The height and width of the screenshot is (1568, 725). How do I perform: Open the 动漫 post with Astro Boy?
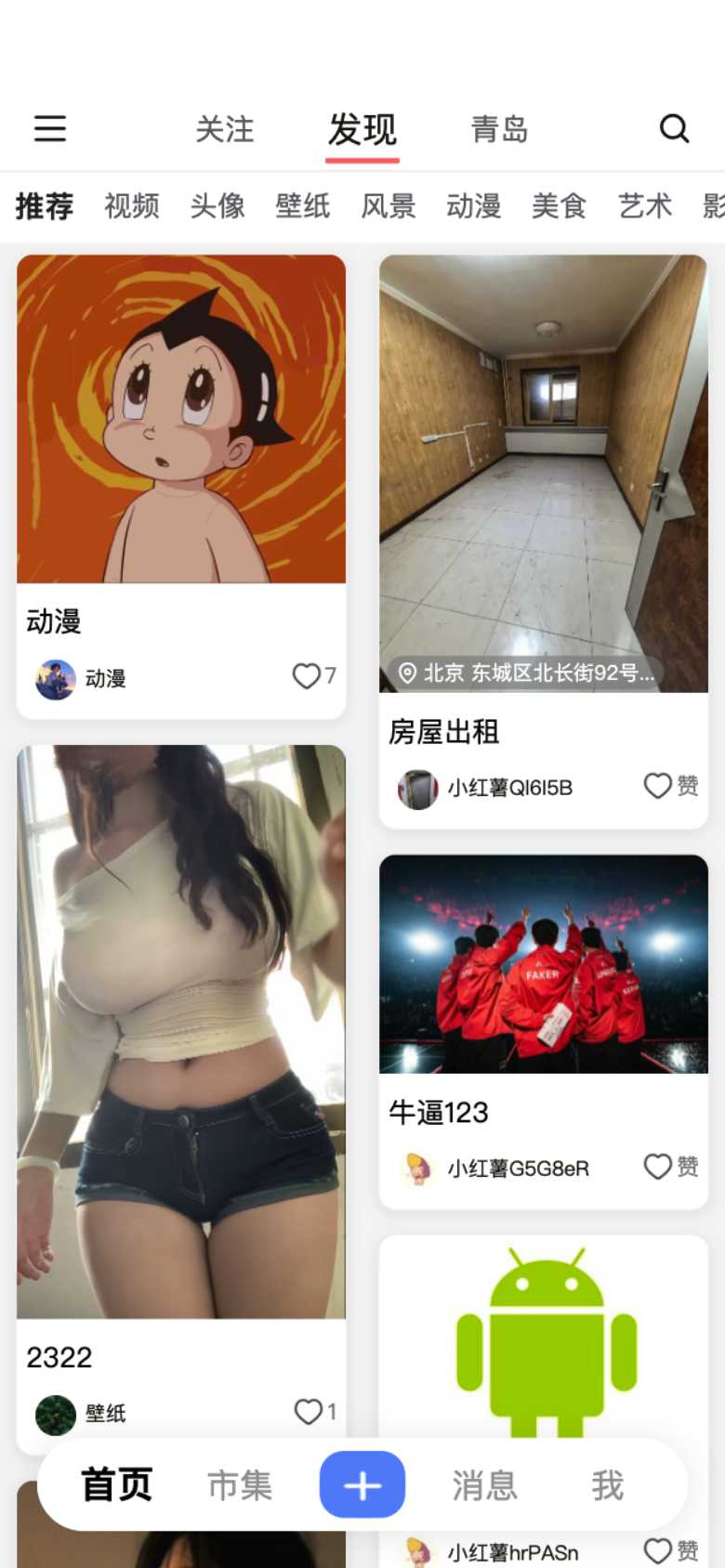coord(181,420)
